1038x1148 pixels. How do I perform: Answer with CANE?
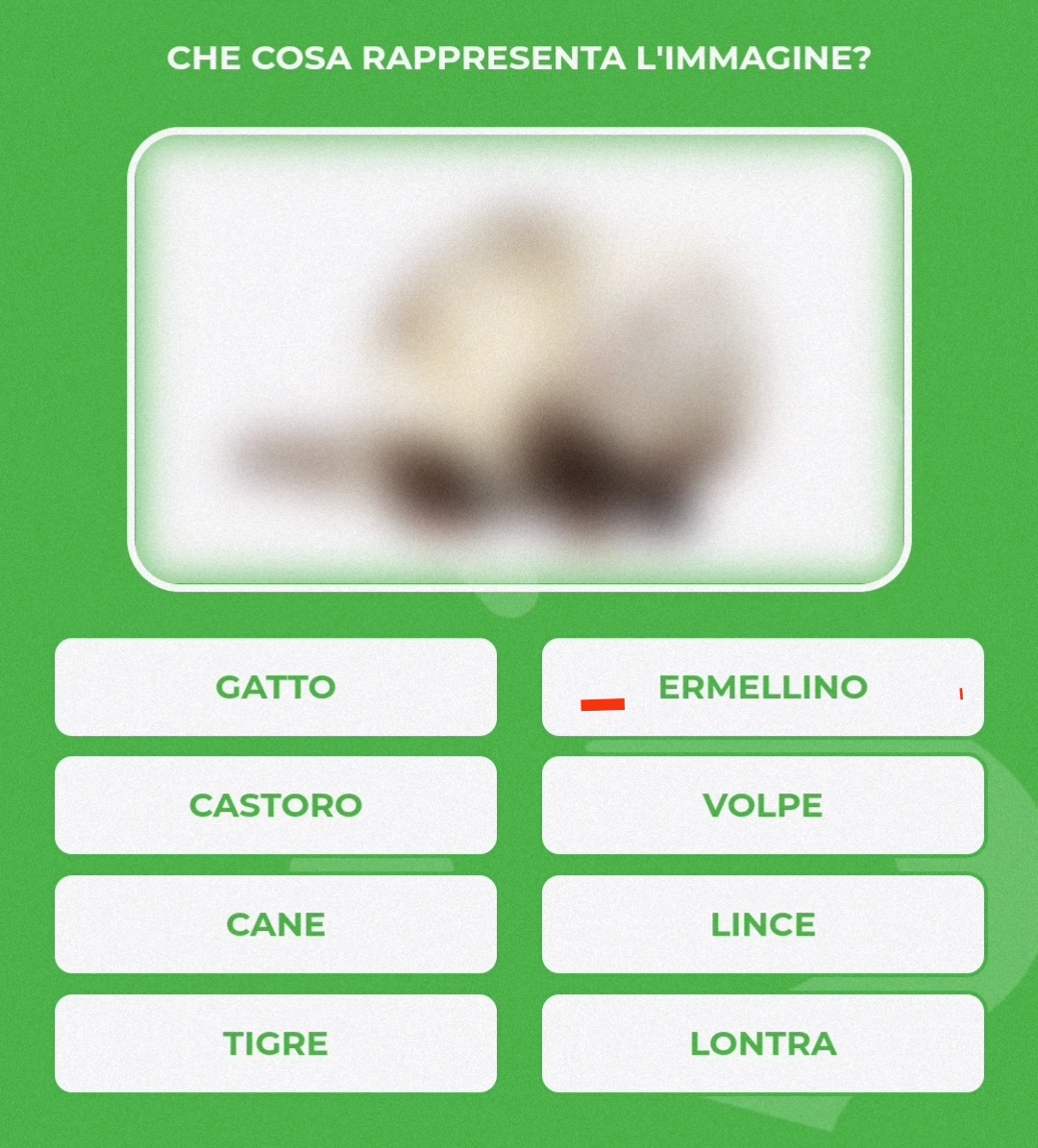click(x=276, y=924)
